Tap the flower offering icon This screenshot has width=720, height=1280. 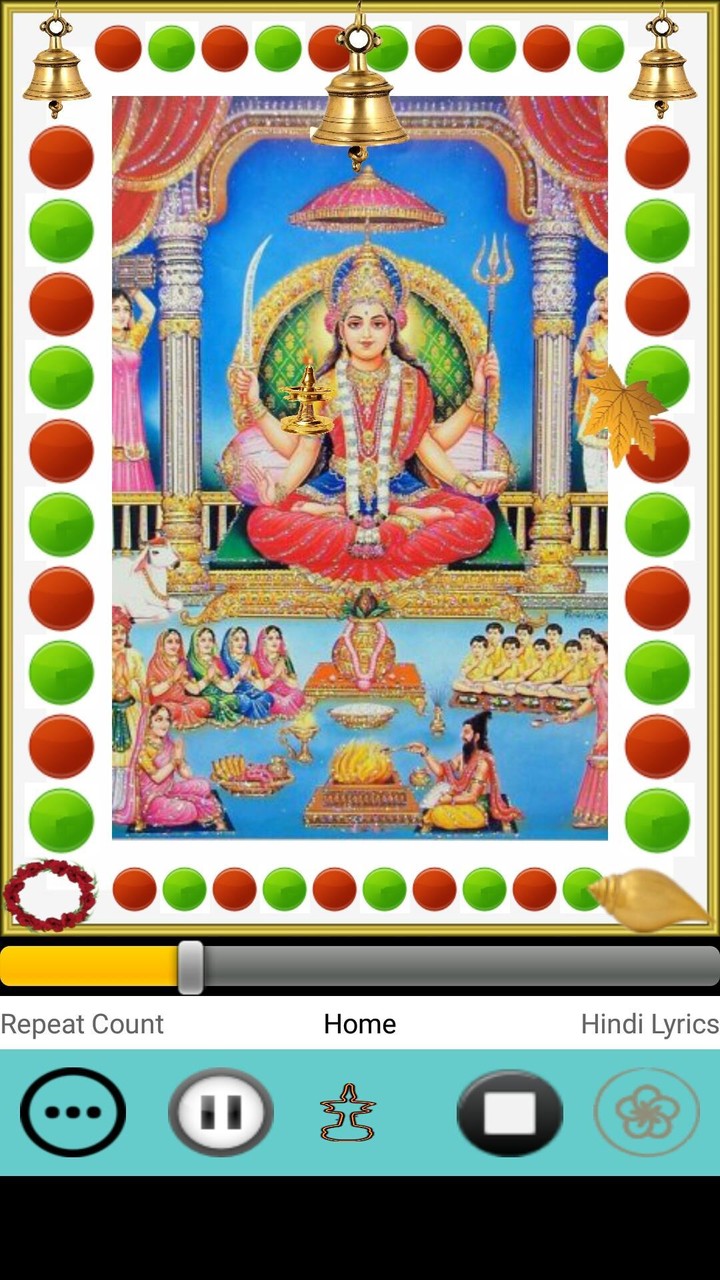point(647,1112)
